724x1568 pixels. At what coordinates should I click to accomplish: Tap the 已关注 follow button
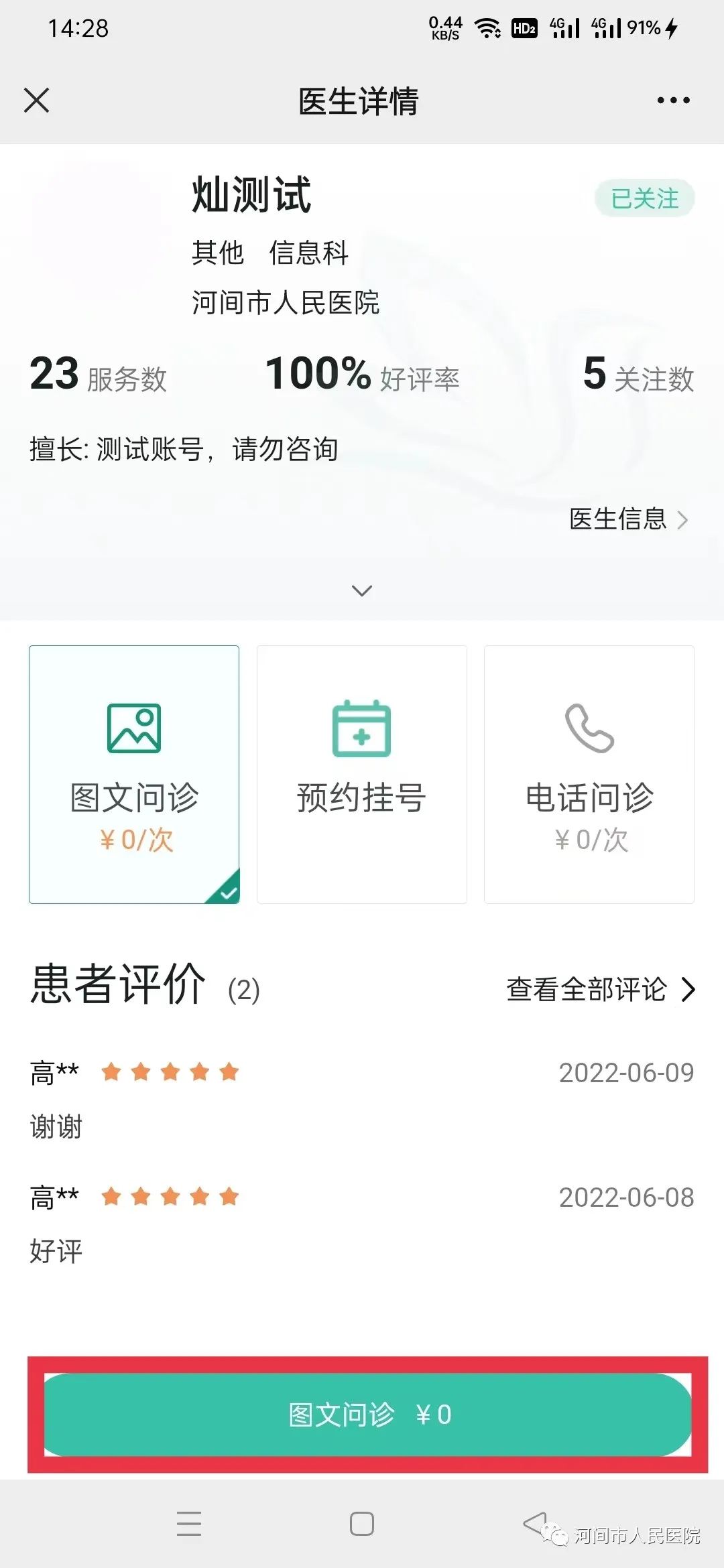(x=644, y=198)
